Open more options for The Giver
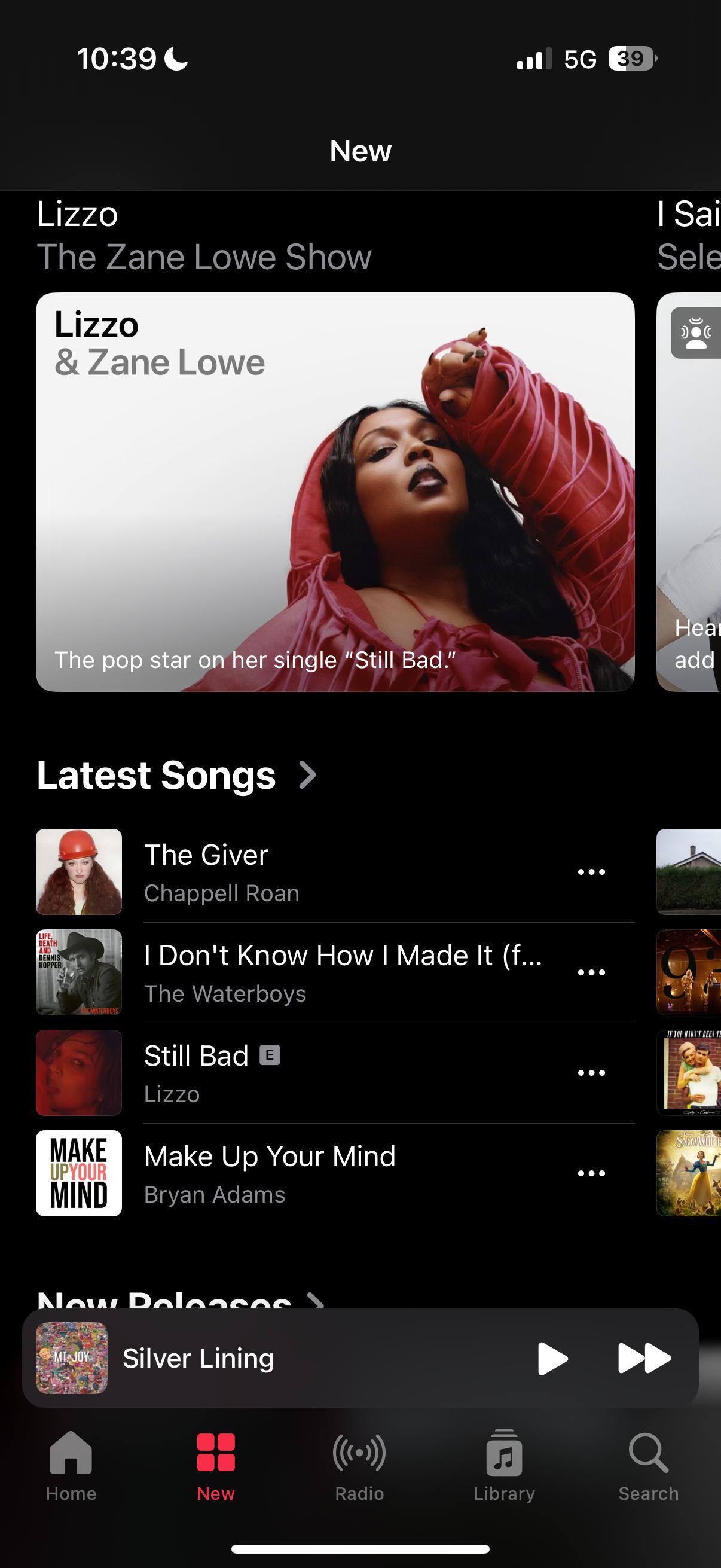This screenshot has width=721, height=1568. tap(591, 872)
